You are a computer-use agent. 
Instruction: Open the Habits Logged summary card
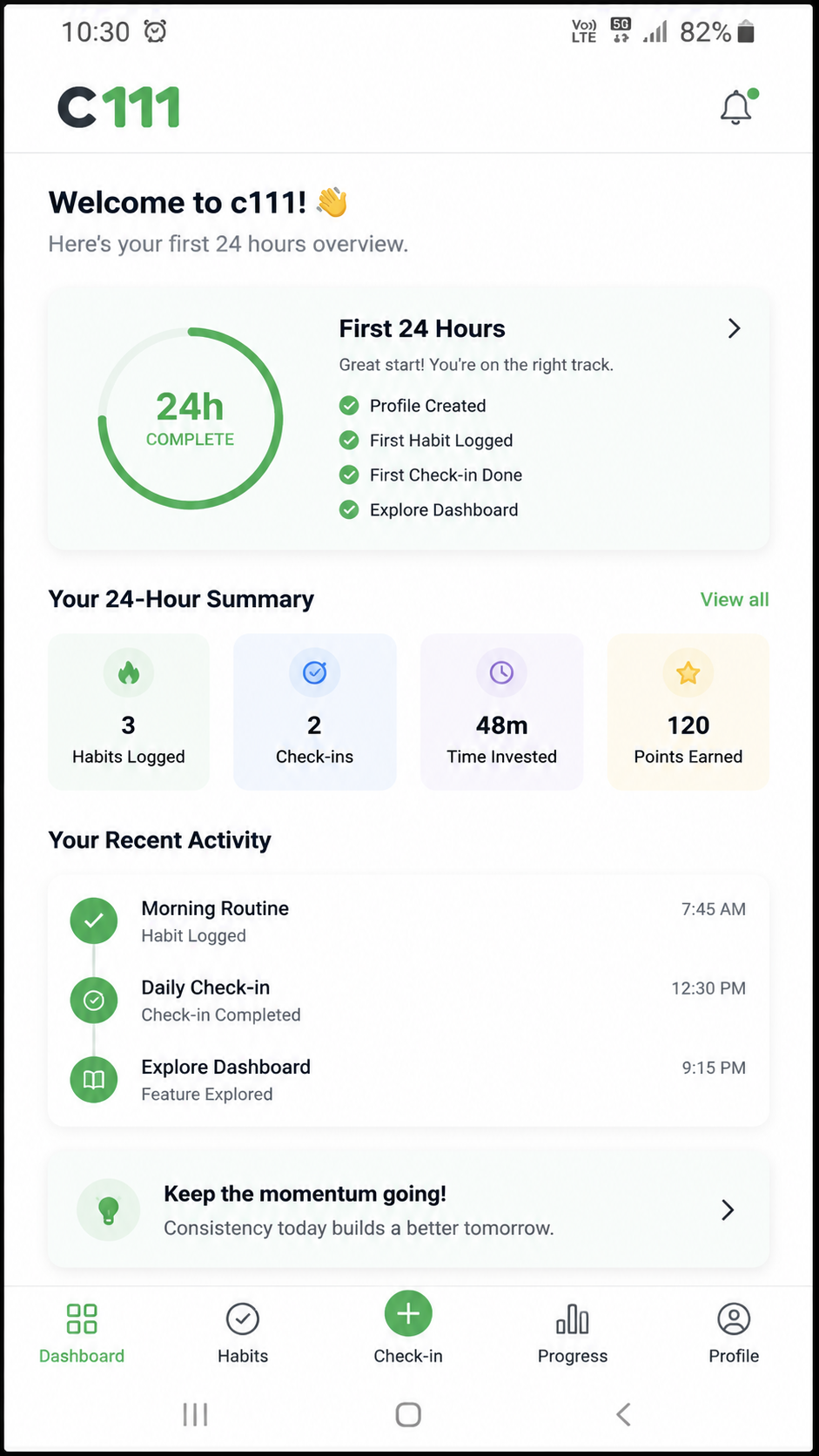click(129, 711)
